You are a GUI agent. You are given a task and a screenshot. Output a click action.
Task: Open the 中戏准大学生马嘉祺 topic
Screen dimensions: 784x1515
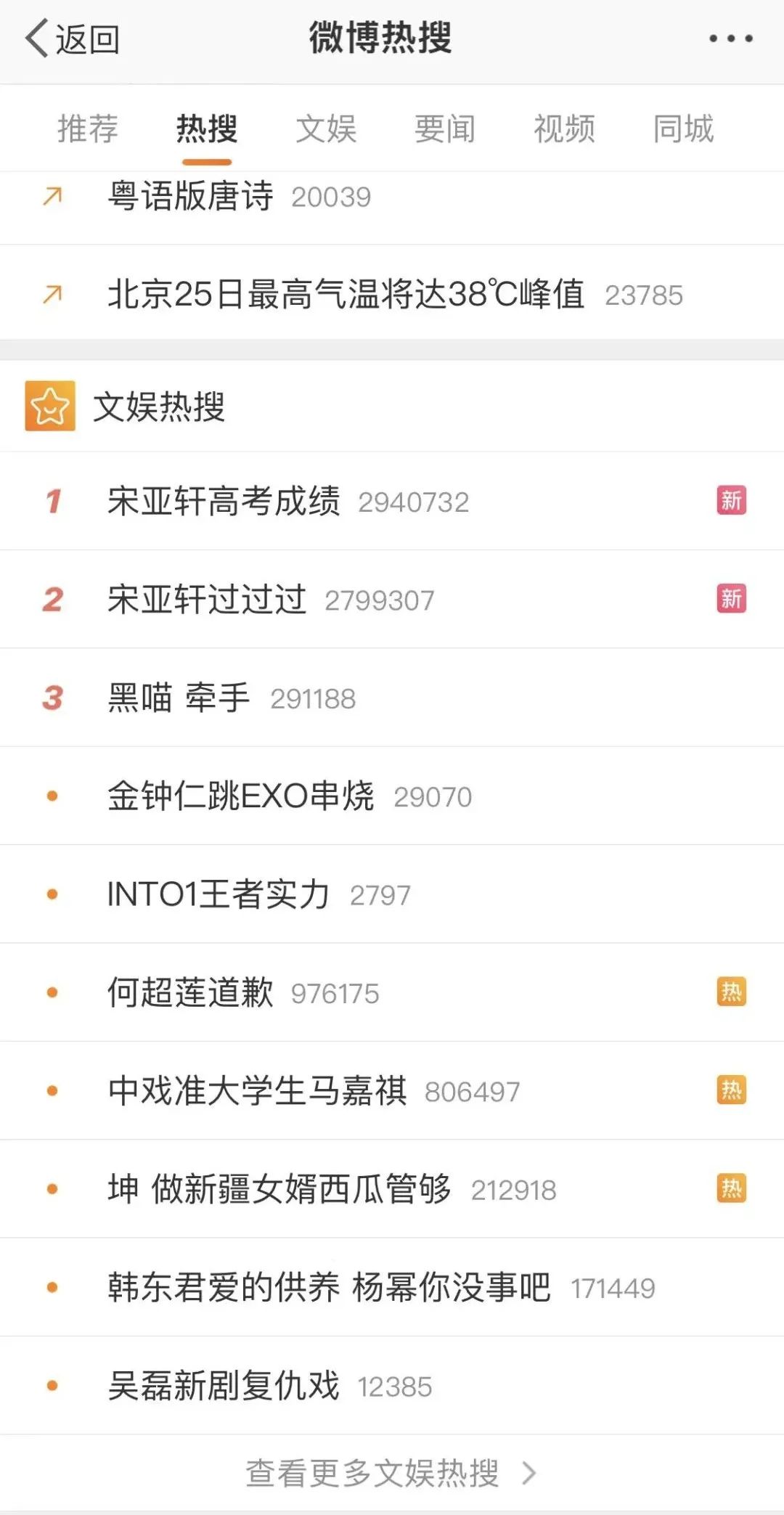(x=257, y=1090)
